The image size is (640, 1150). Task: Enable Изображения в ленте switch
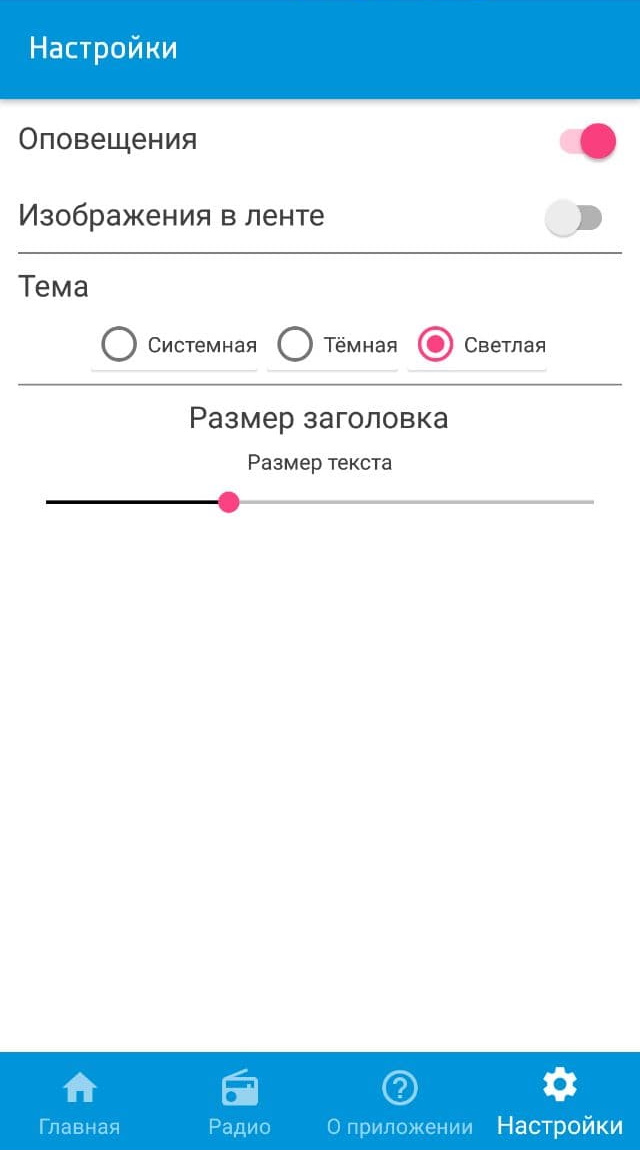(574, 218)
